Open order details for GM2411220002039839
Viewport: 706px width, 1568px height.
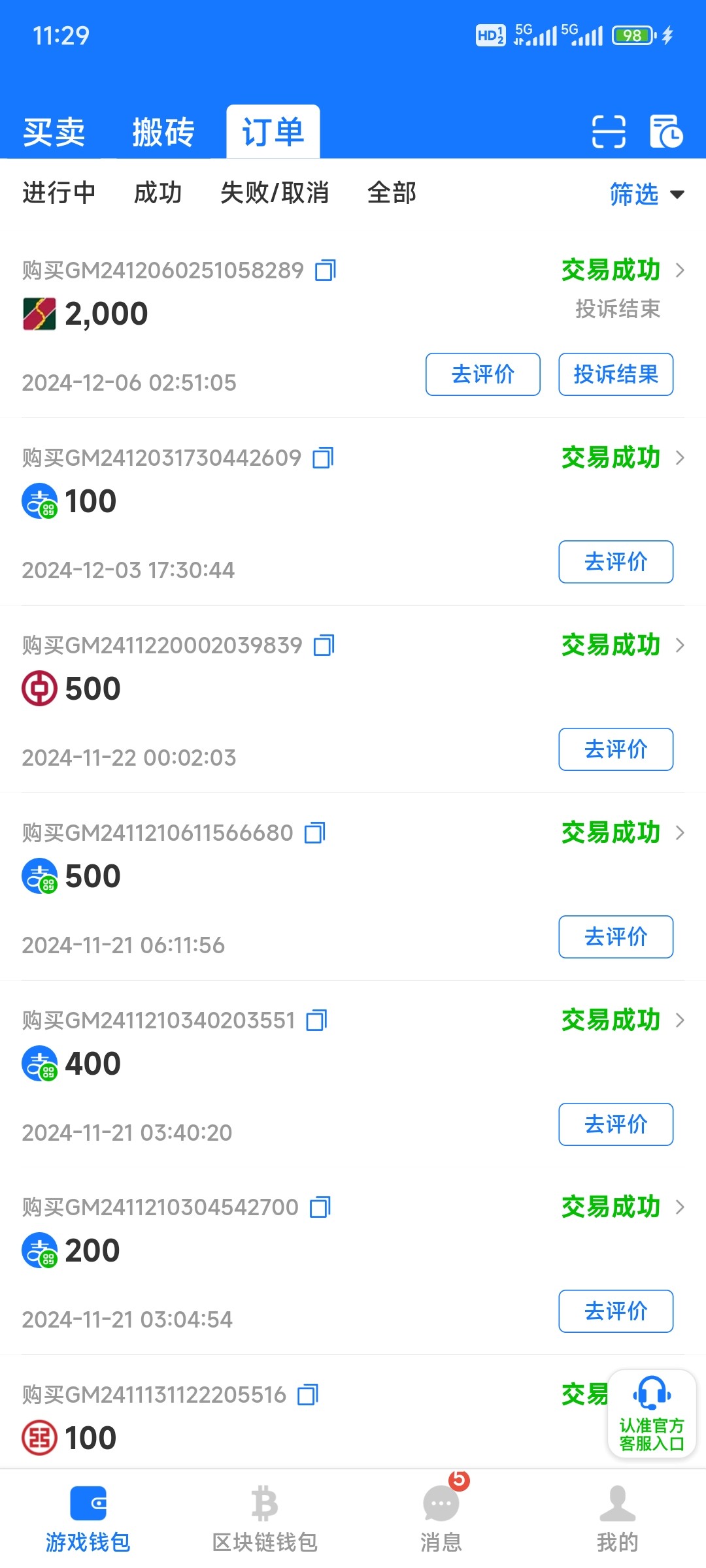point(623,645)
